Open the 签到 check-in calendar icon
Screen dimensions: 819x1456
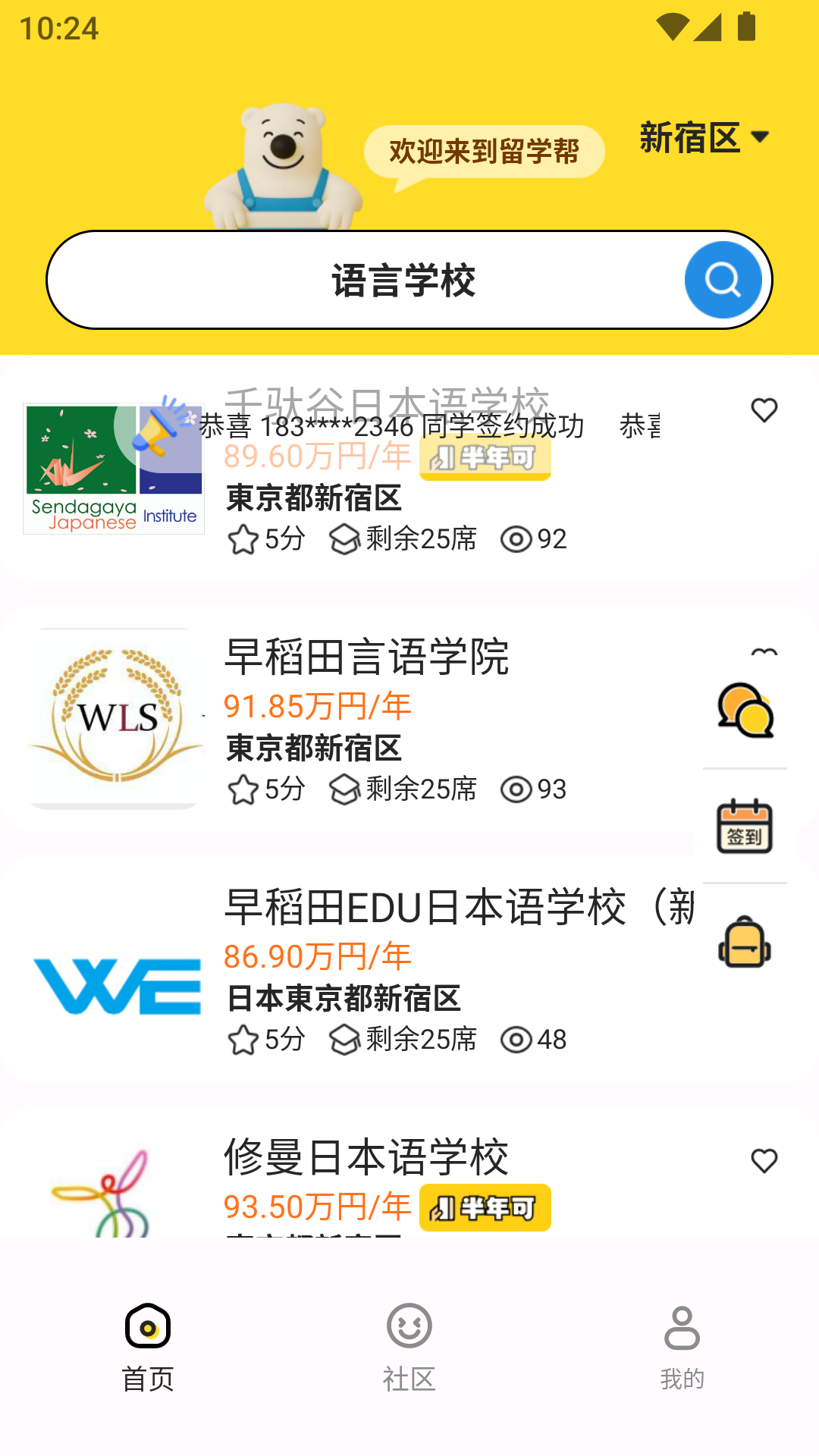click(745, 827)
